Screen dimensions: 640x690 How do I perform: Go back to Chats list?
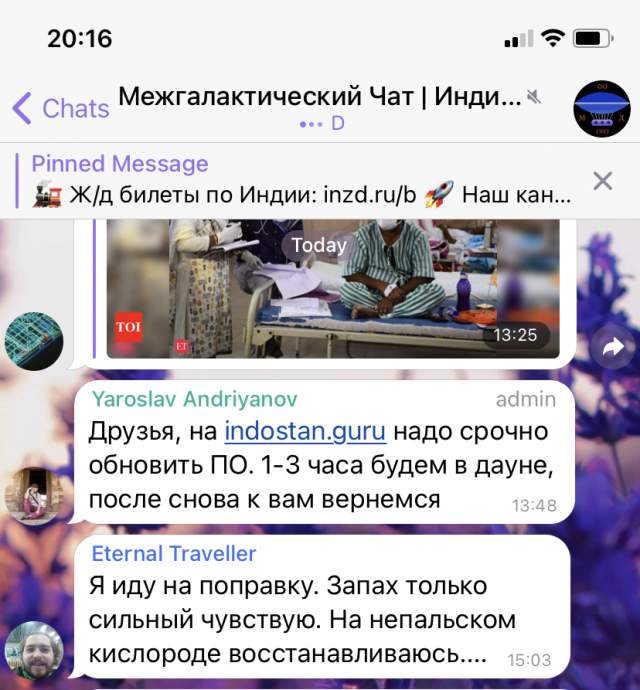click(x=60, y=107)
